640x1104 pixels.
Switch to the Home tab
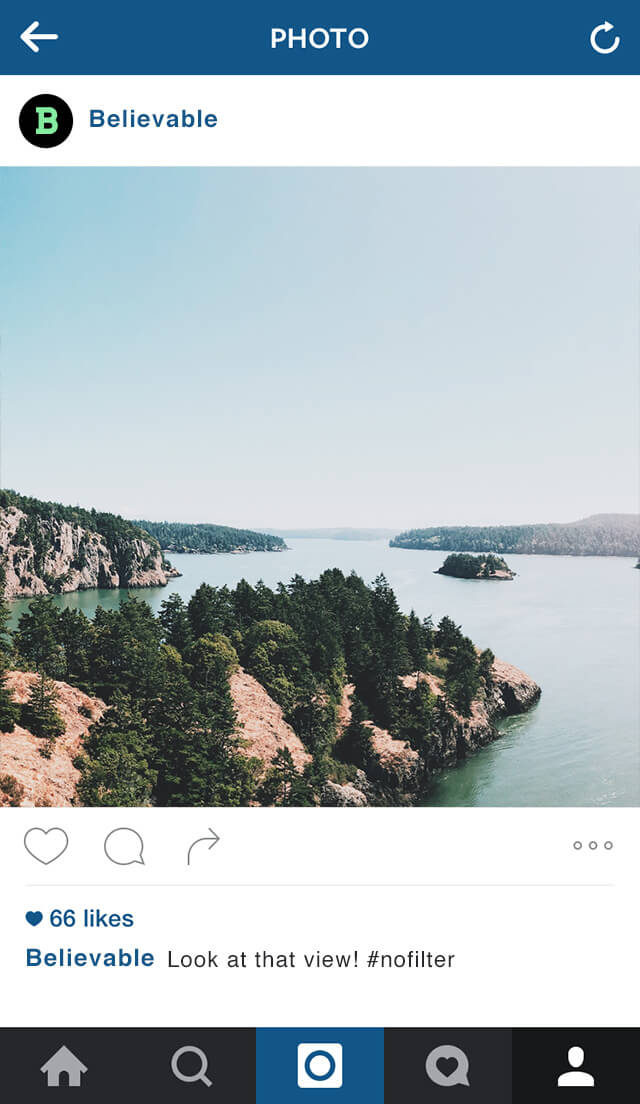pyautogui.click(x=64, y=1066)
